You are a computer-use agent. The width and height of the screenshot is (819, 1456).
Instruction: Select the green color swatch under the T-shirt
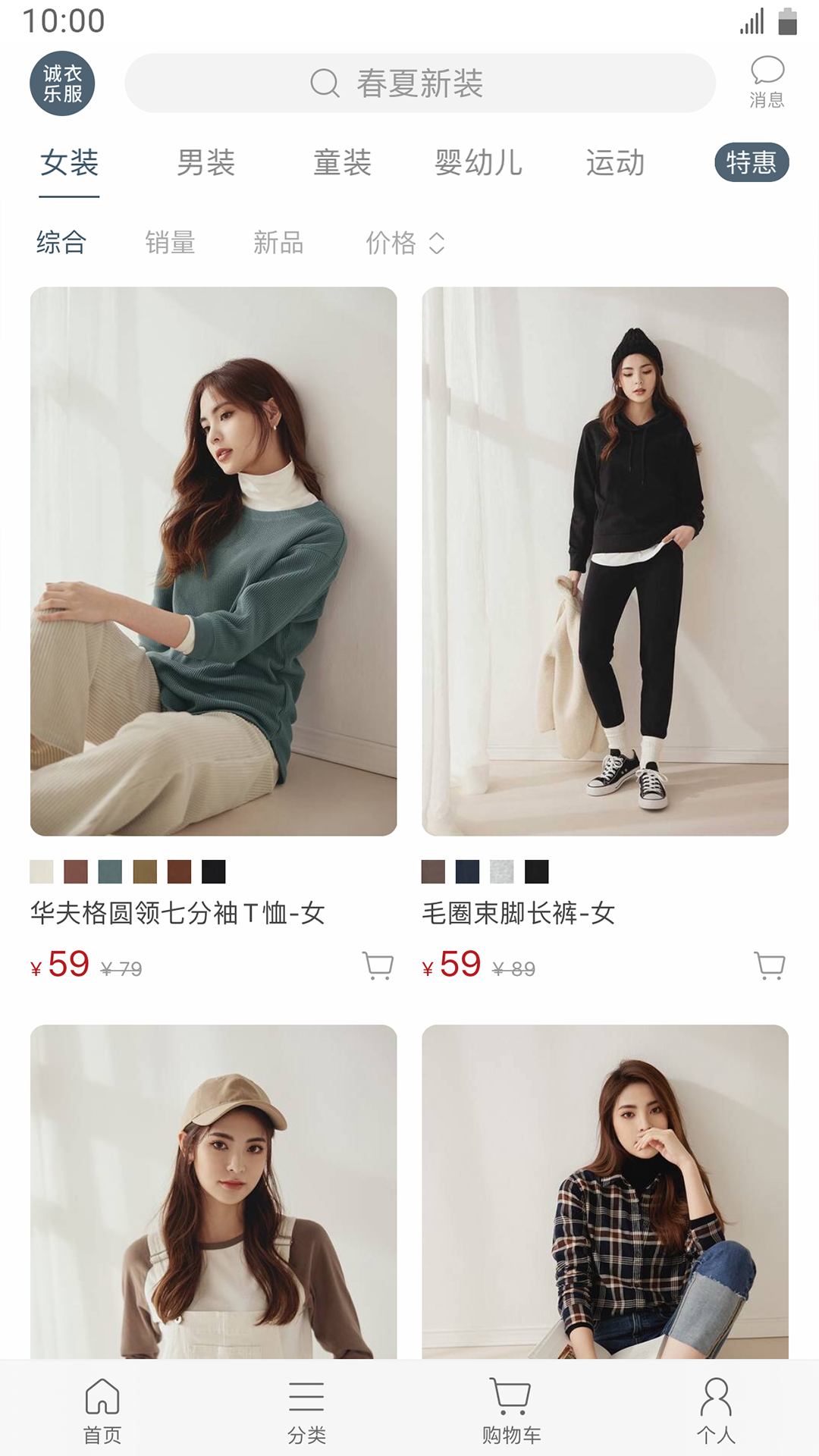pyautogui.click(x=111, y=873)
